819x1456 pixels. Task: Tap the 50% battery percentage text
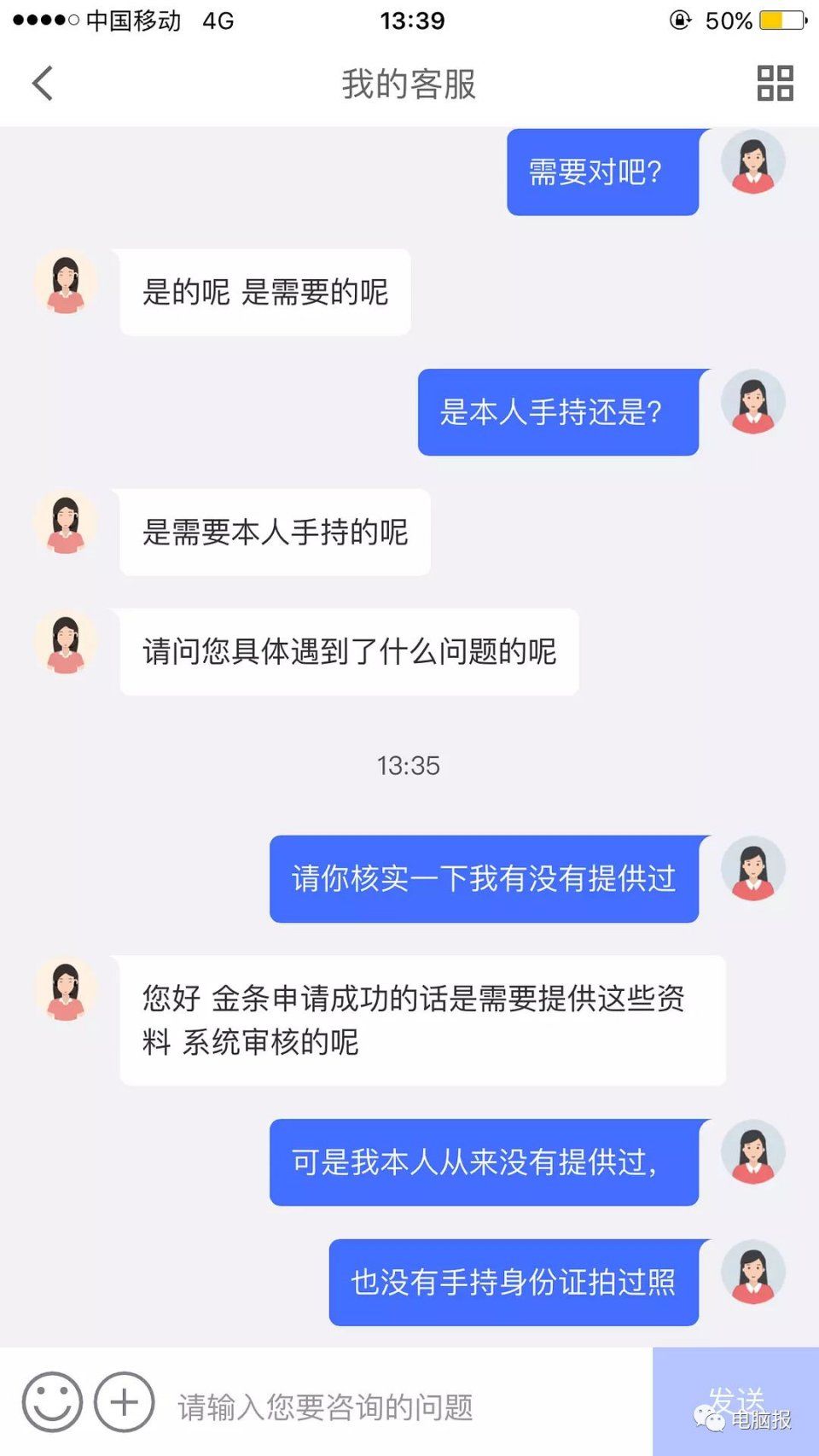[729, 20]
